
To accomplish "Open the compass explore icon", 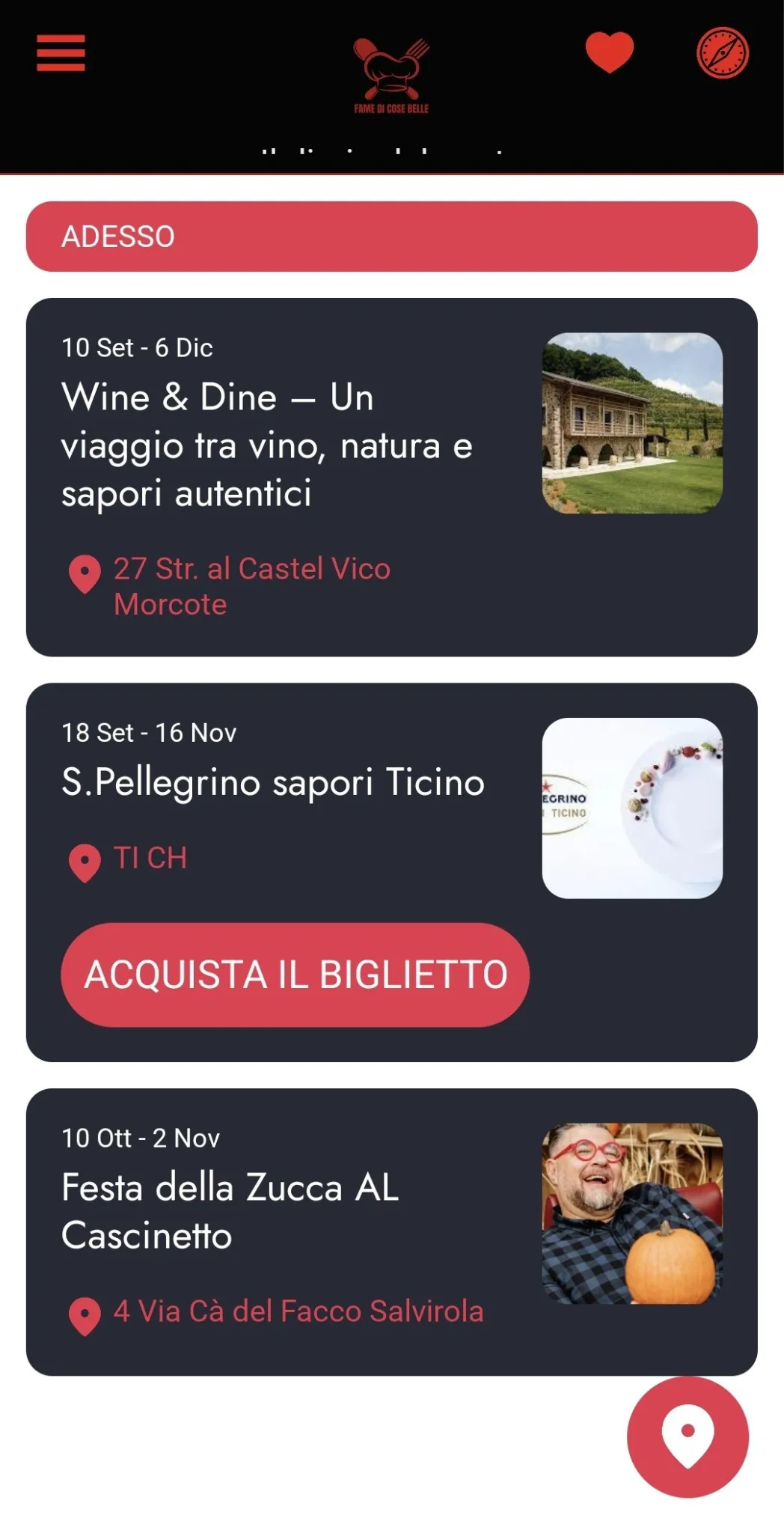I will [722, 53].
